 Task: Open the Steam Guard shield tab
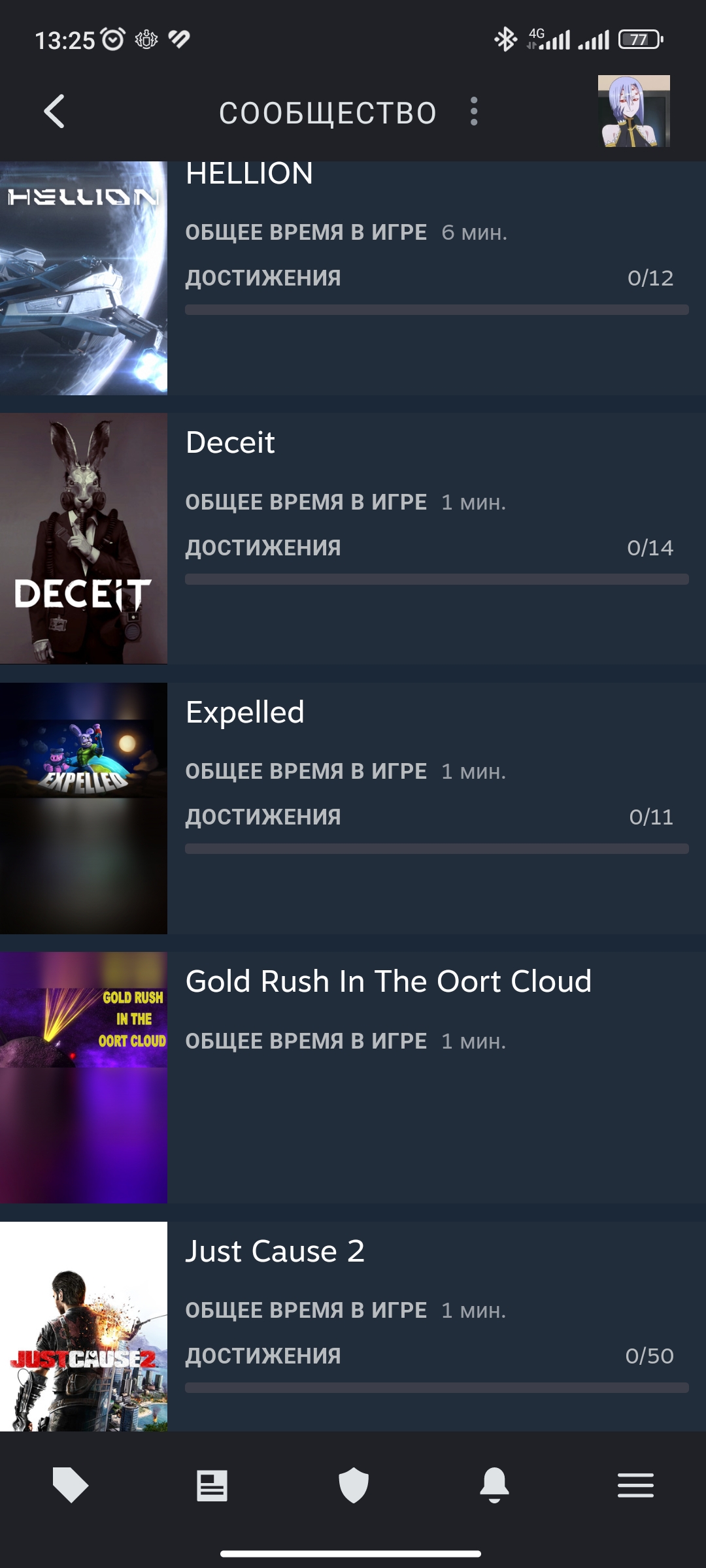point(354,1485)
